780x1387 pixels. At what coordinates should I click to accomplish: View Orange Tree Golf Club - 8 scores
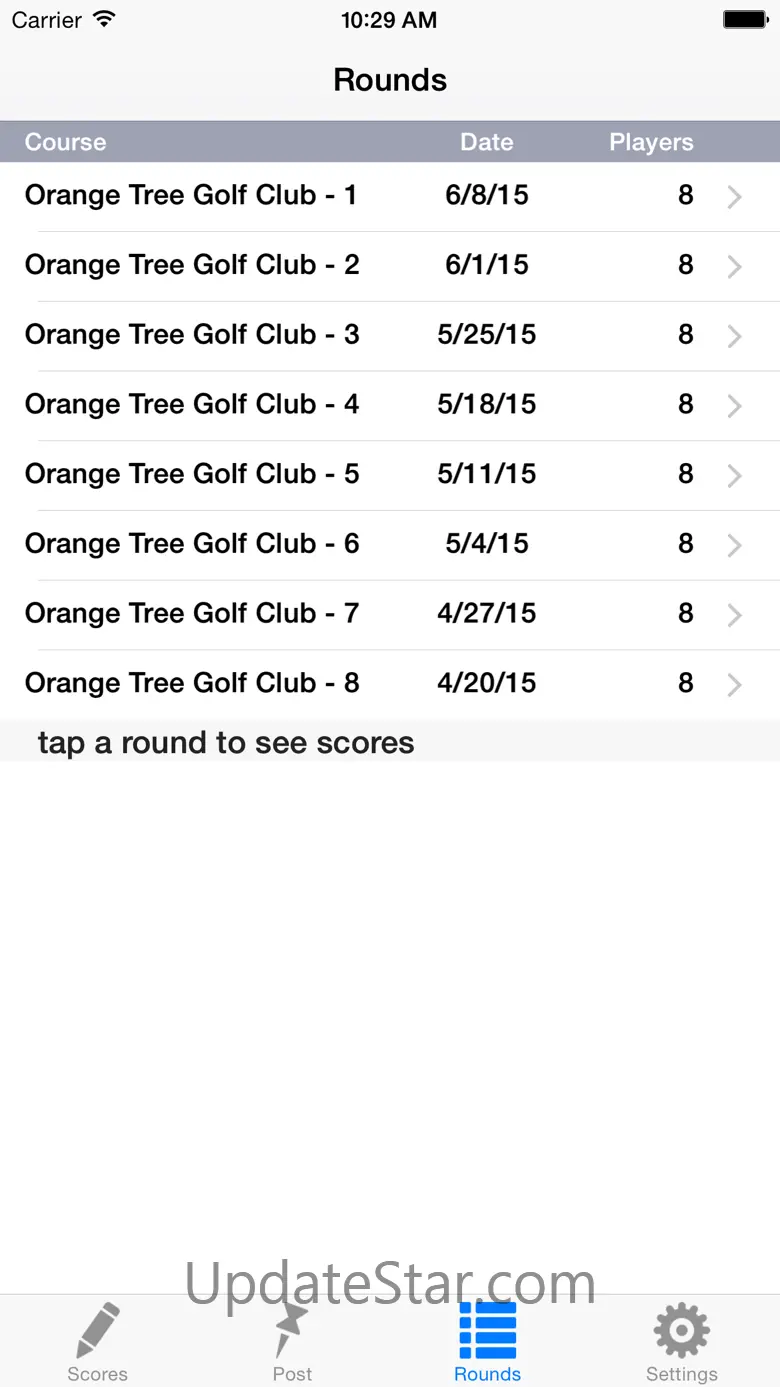(390, 684)
